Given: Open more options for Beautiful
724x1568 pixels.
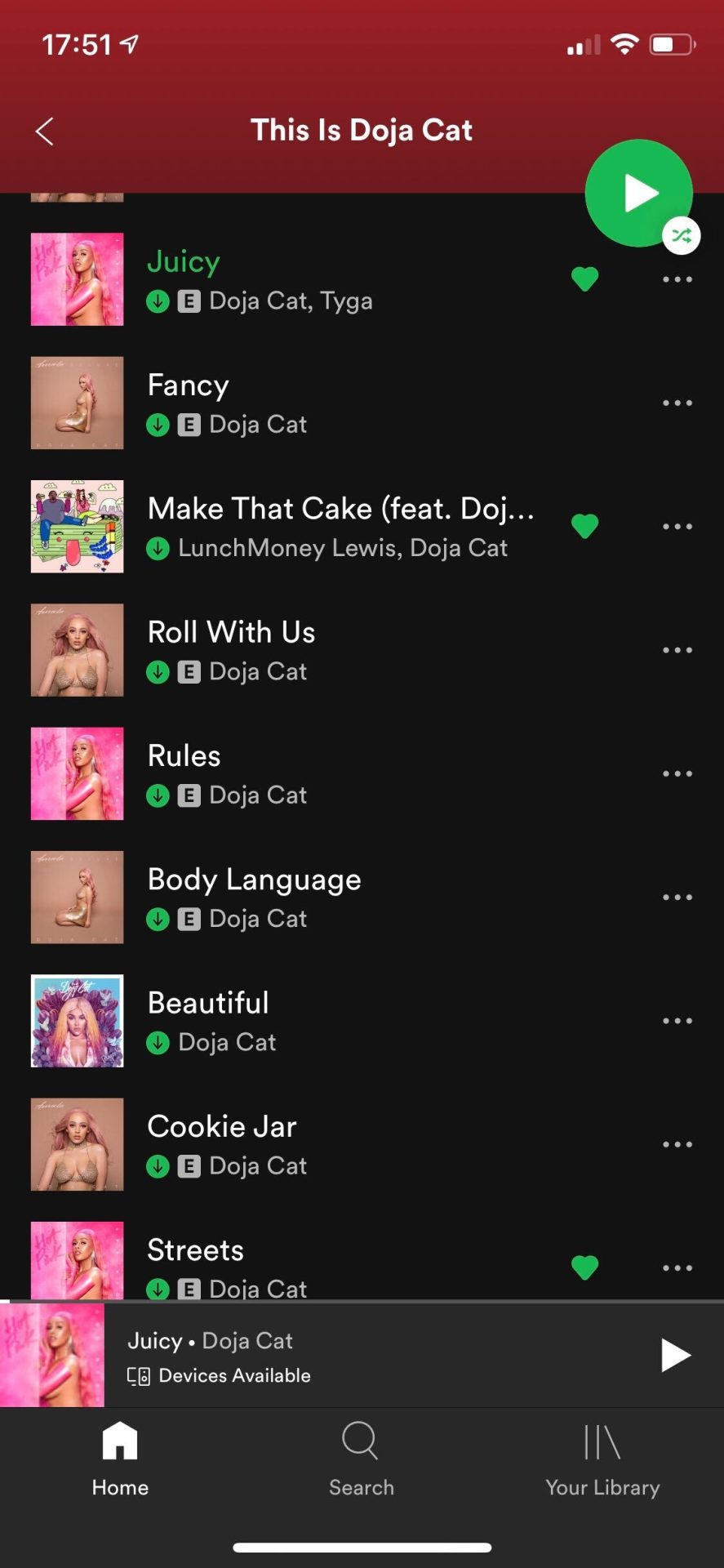Looking at the screenshot, I should [677, 1021].
